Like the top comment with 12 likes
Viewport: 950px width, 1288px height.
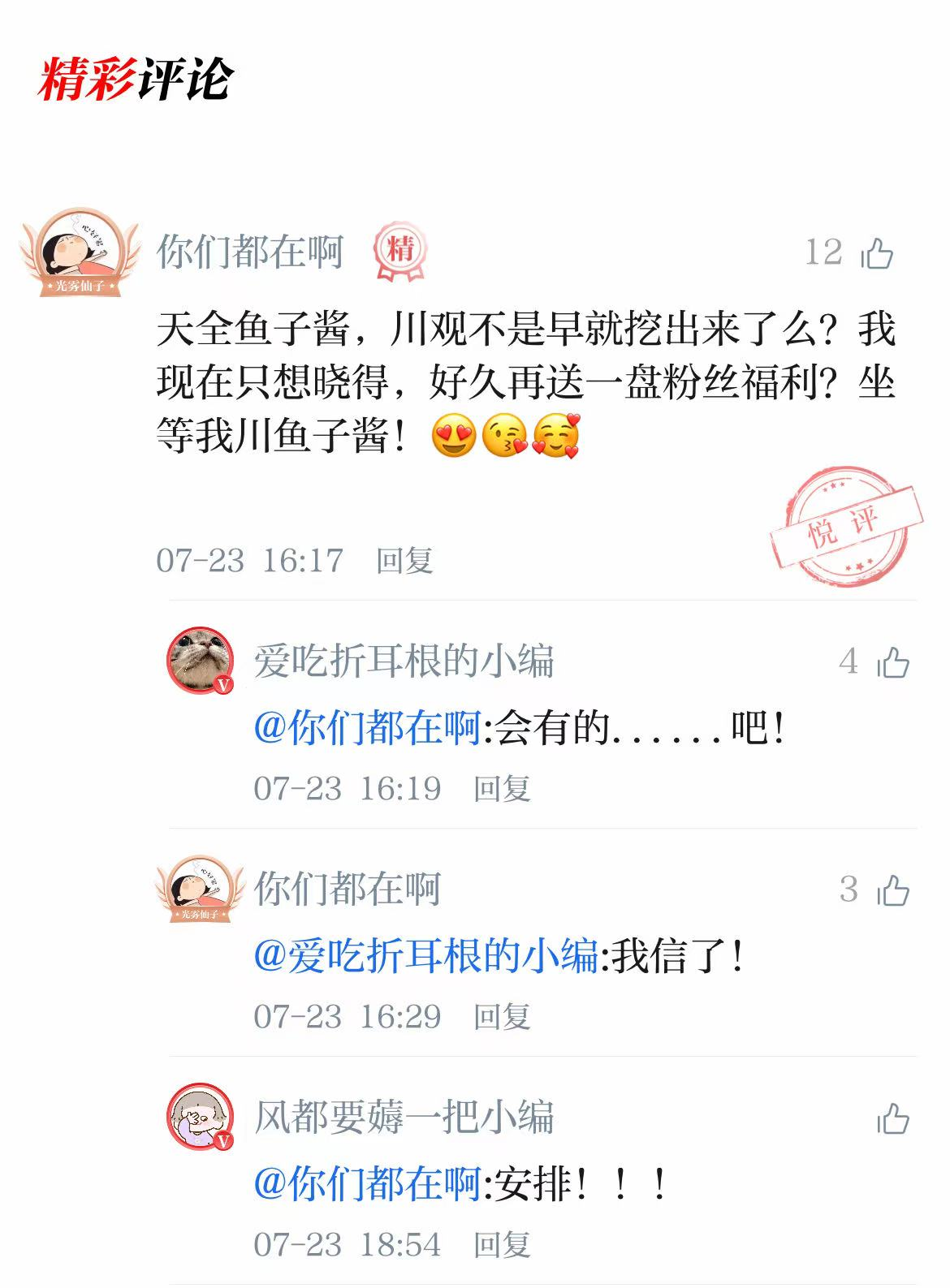877,253
